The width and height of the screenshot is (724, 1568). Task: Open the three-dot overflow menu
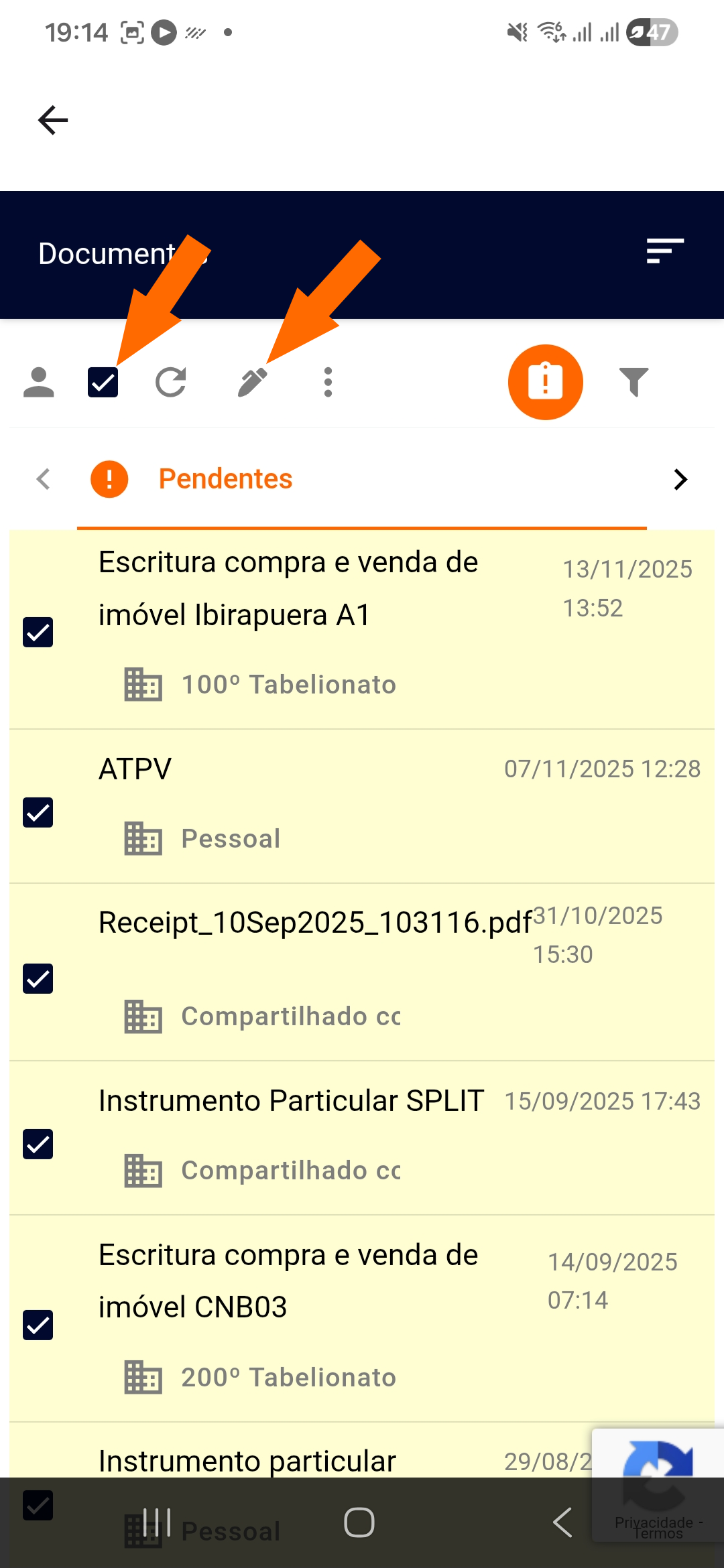(328, 383)
